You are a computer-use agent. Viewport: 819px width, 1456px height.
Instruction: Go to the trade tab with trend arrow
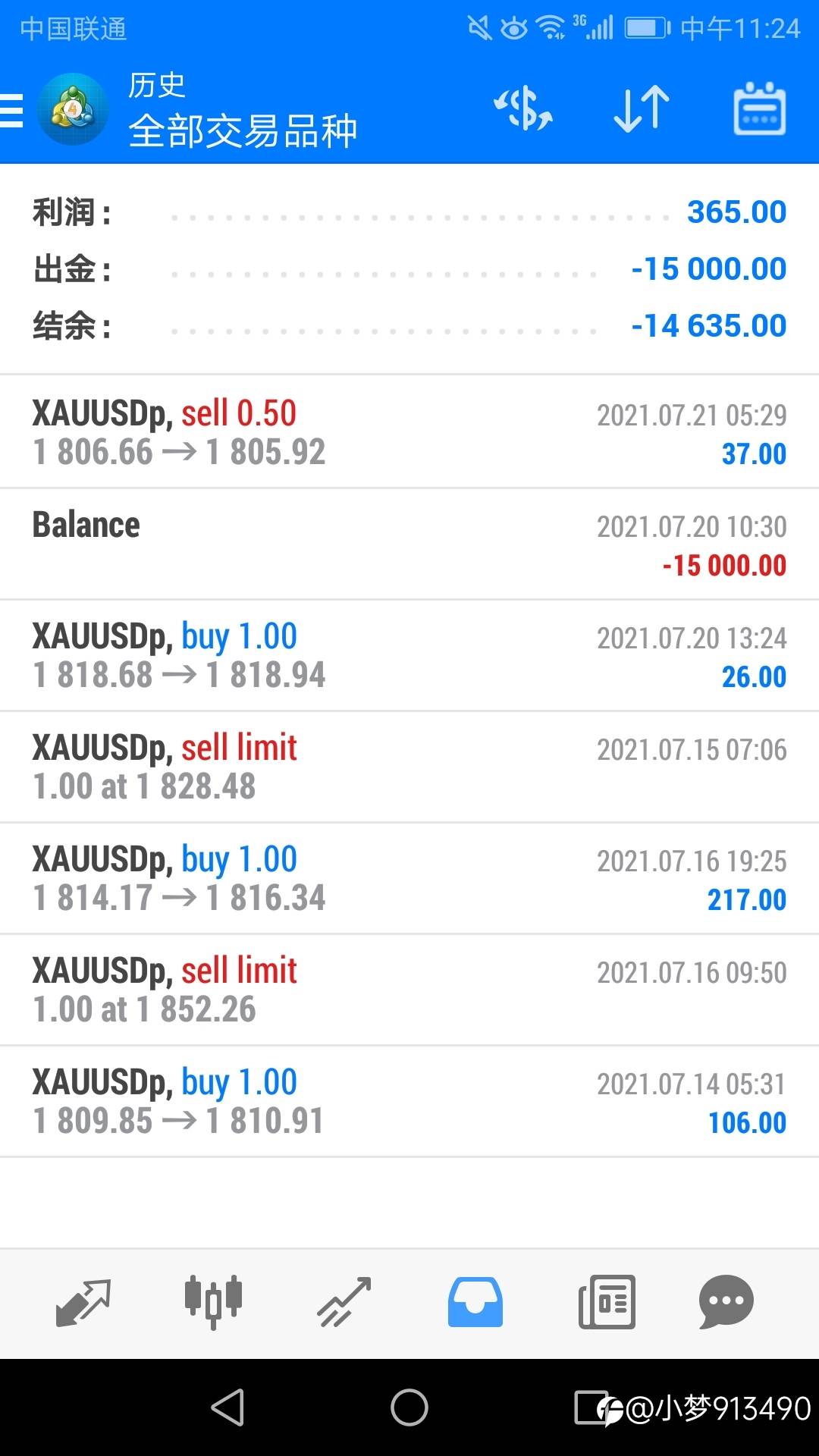coord(344,1302)
